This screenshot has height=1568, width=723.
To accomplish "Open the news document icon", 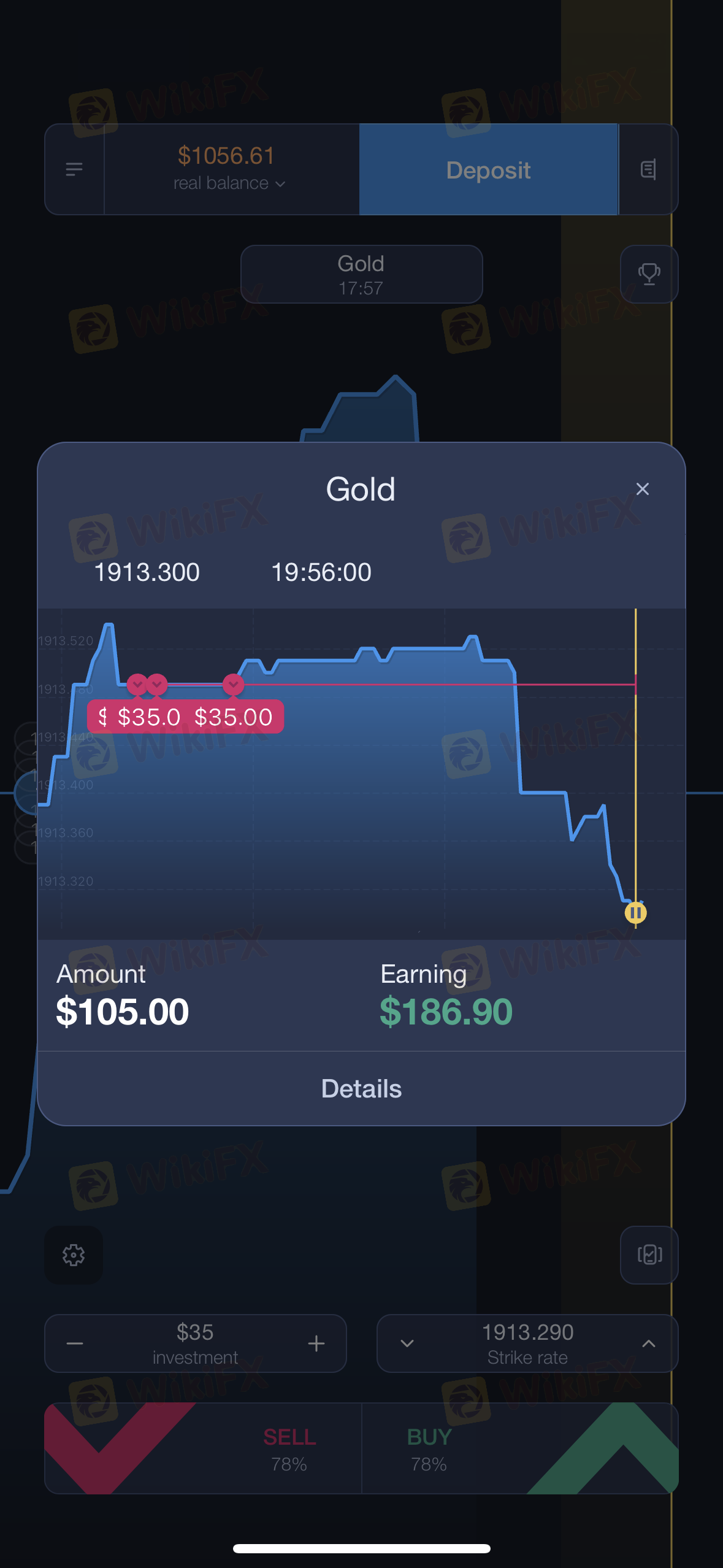I will [x=648, y=170].
